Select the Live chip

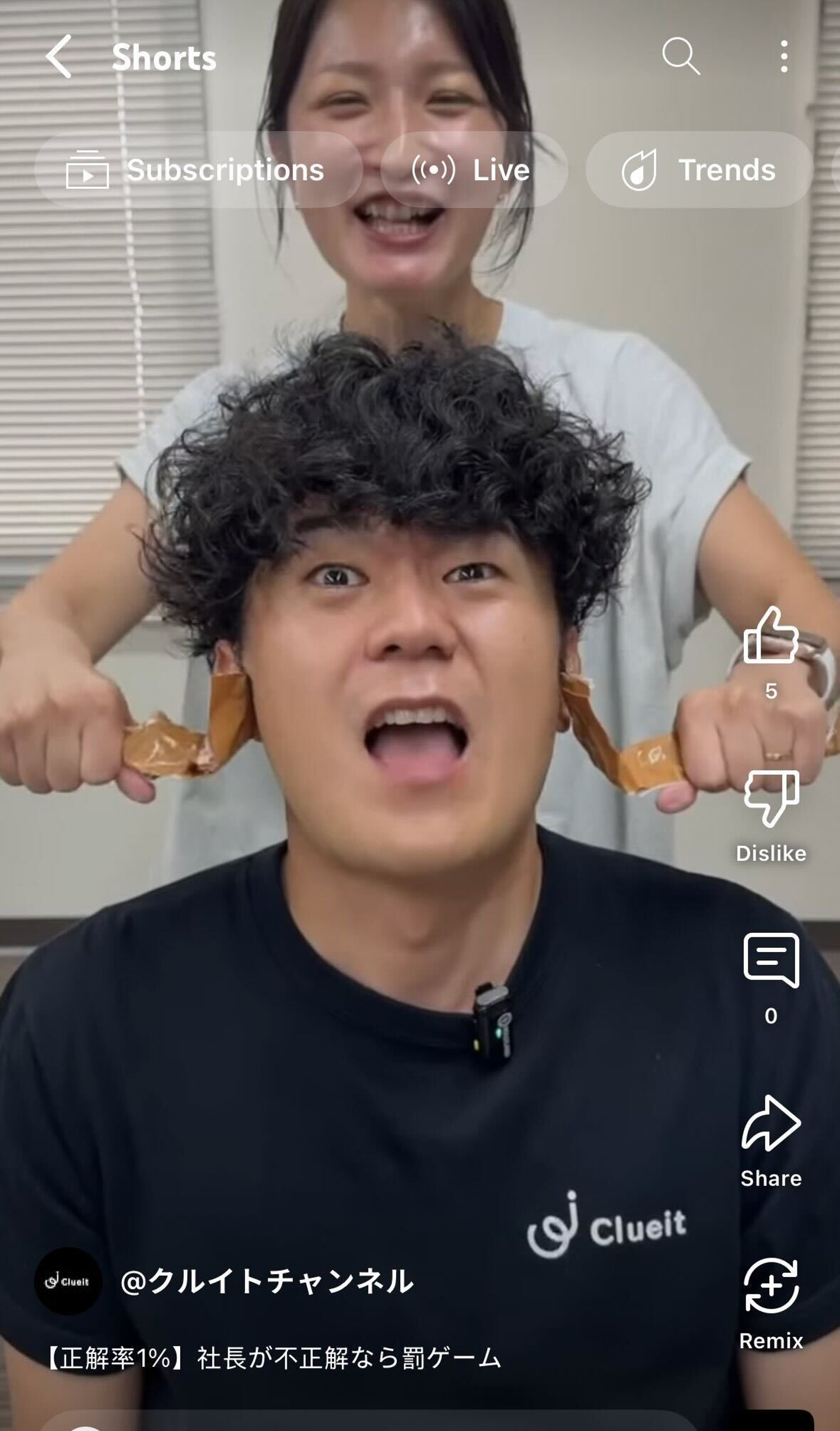tap(473, 170)
